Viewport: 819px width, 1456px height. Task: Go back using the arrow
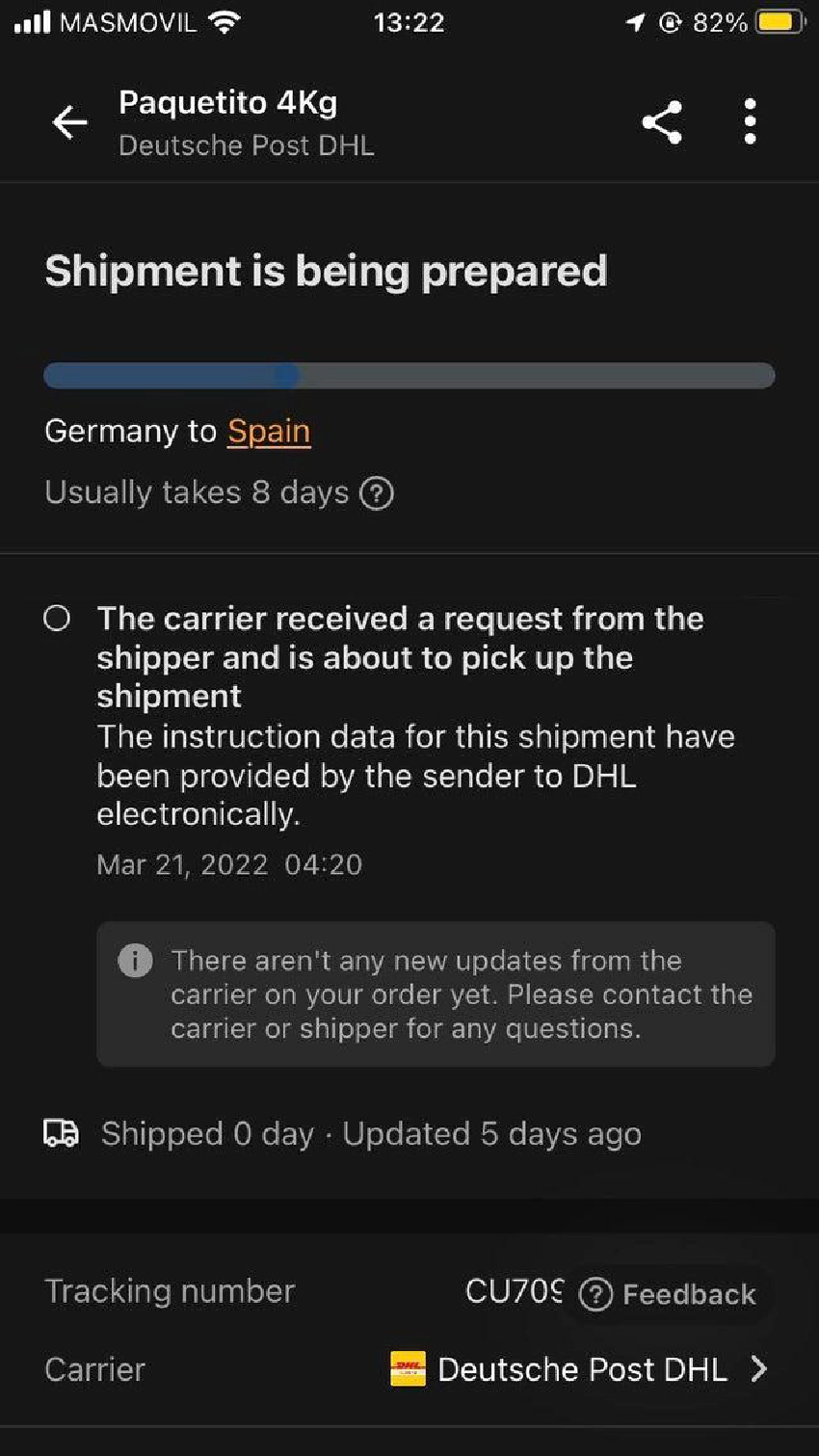69,122
